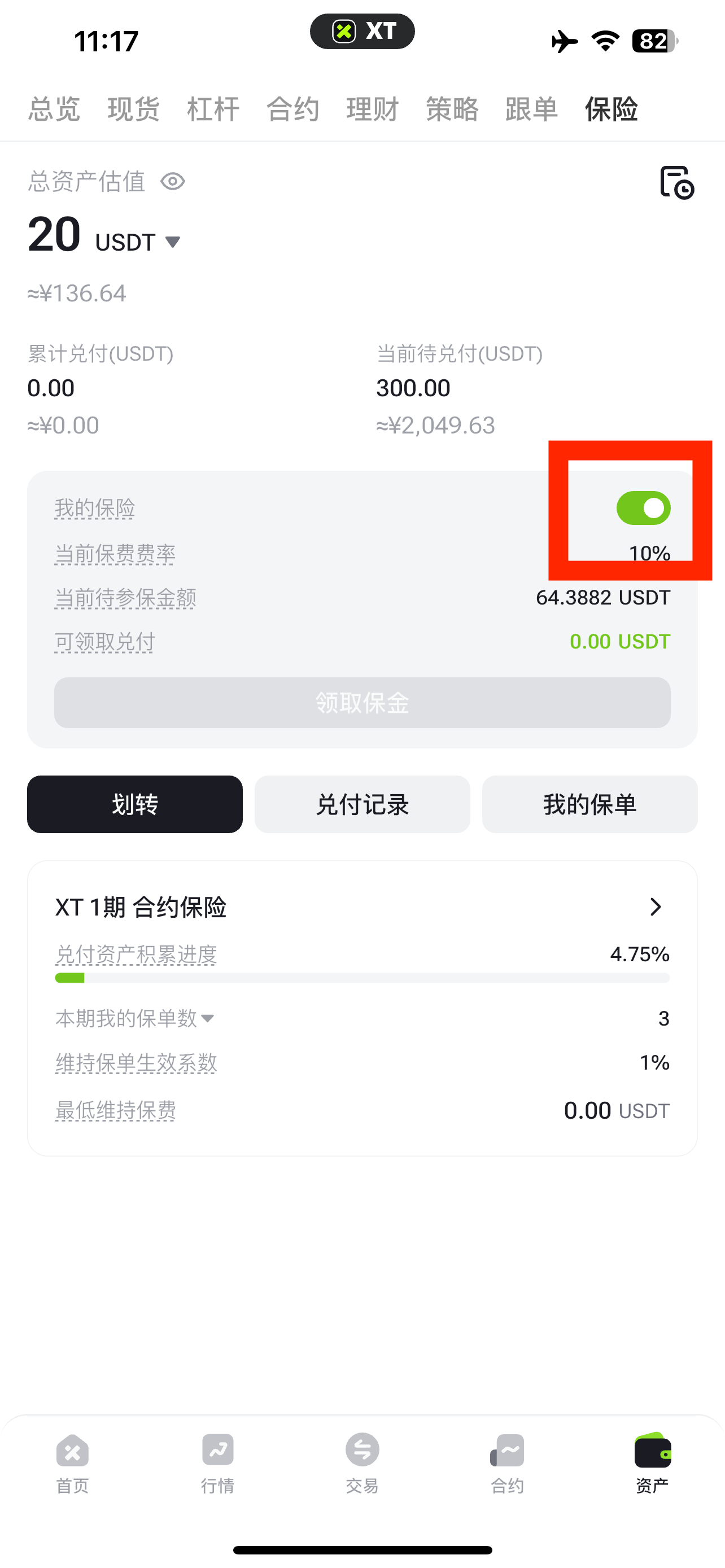
Task: Open 我的保单 my policies
Action: (x=589, y=804)
